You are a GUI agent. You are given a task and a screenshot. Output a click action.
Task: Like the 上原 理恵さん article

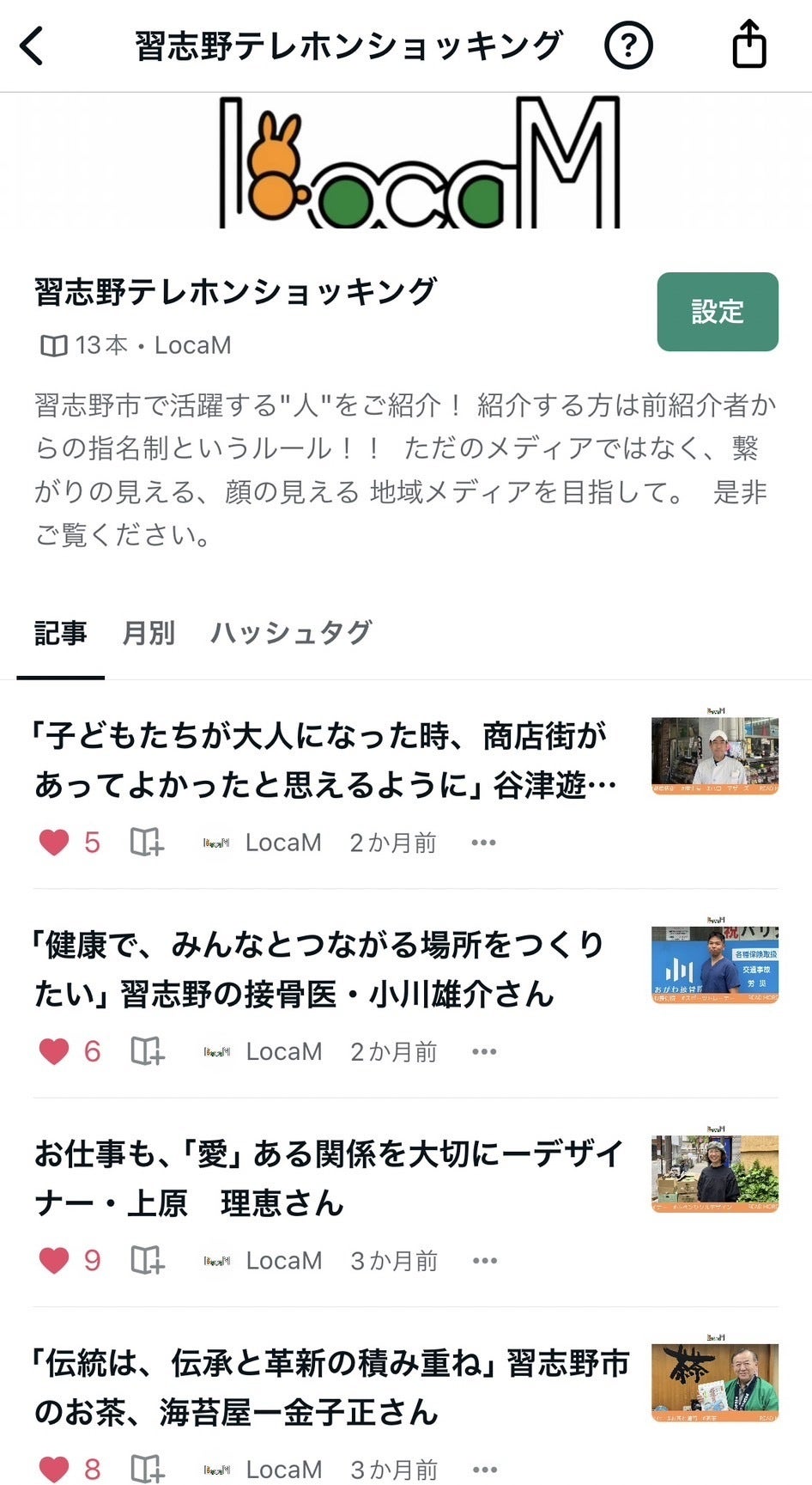tap(54, 1261)
